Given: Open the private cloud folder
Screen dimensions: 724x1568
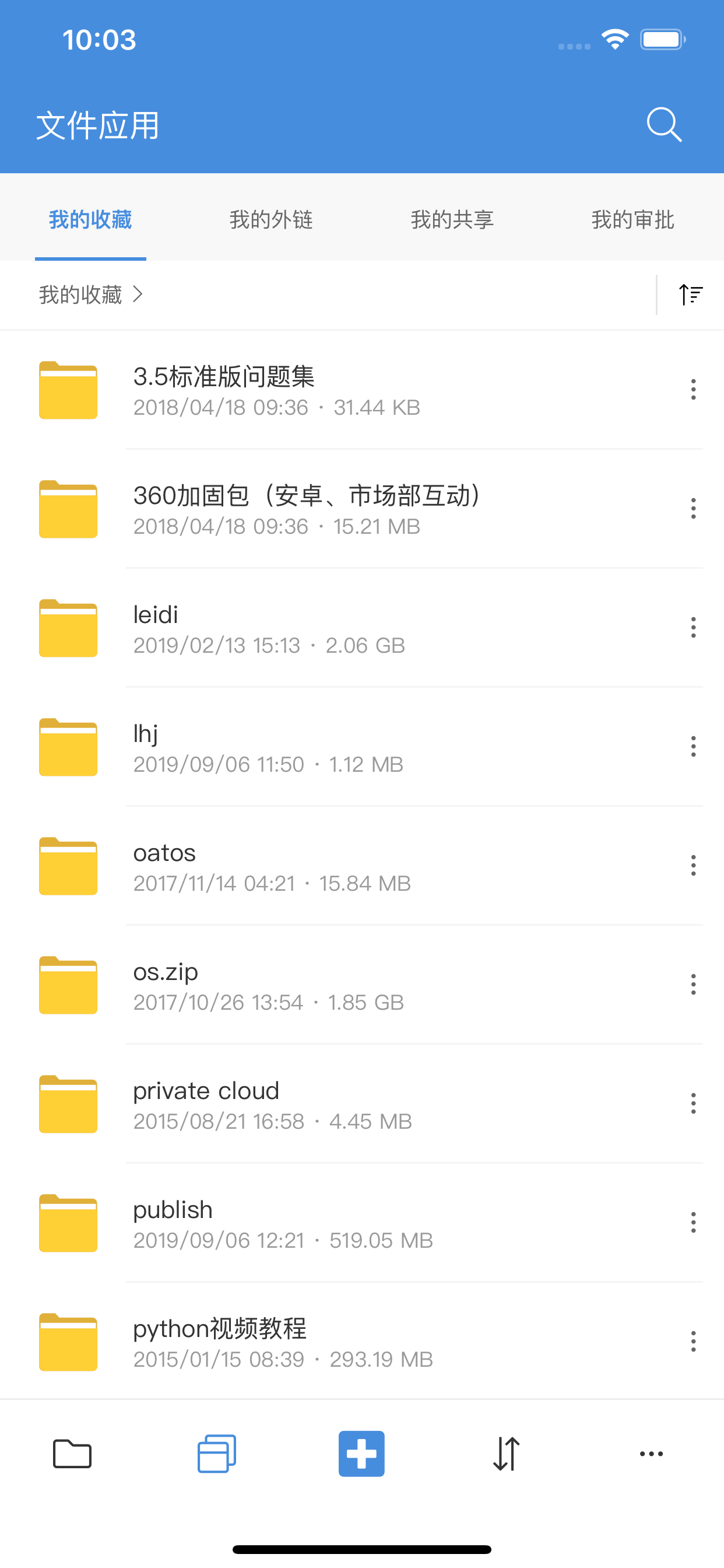Looking at the screenshot, I should [362, 1104].
